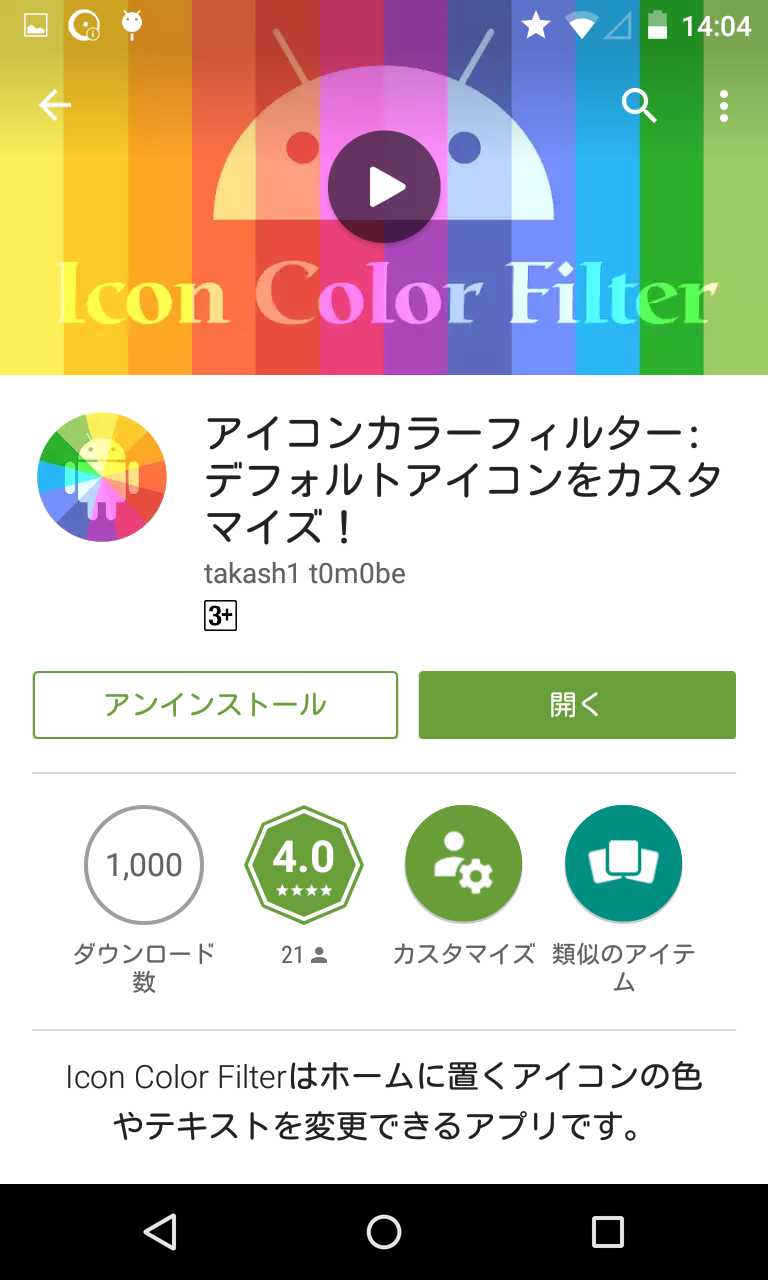Image resolution: width=768 pixels, height=1280 pixels.
Task: Tap the アンインストール button
Action: pyautogui.click(x=215, y=705)
